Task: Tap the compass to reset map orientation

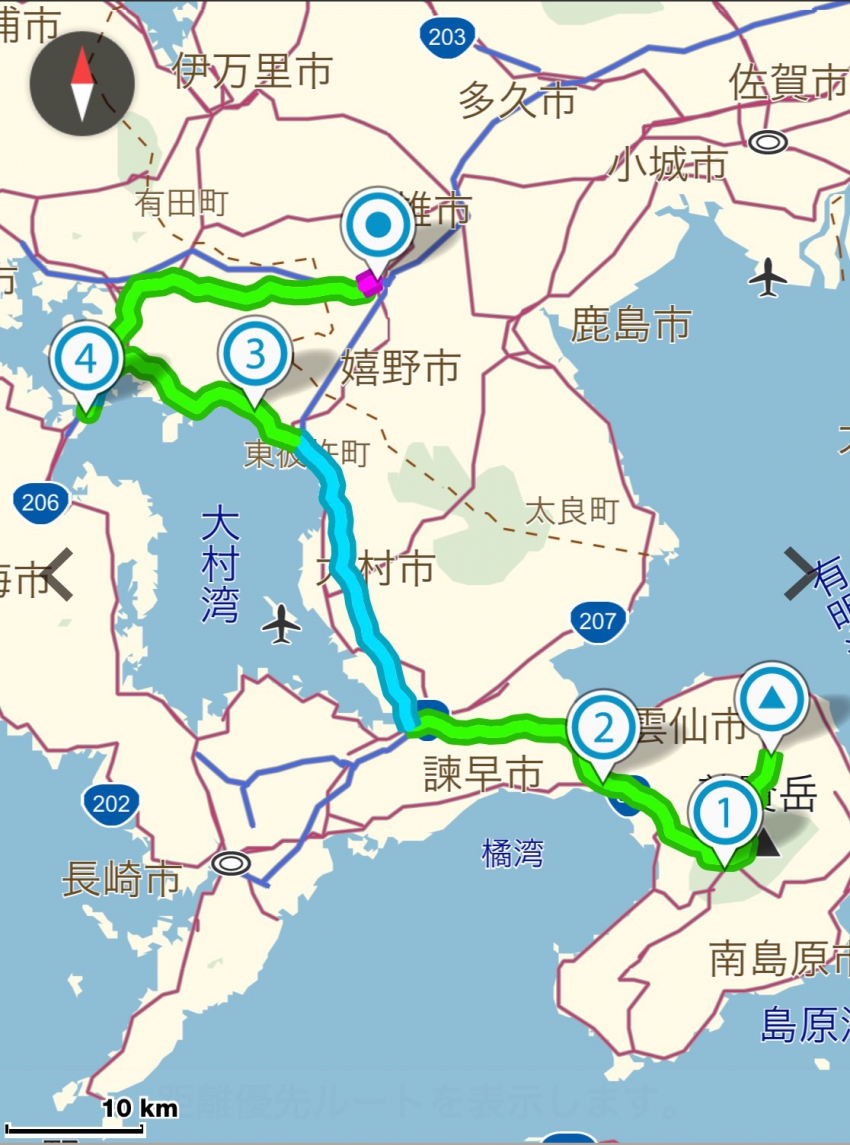Action: (x=82, y=84)
